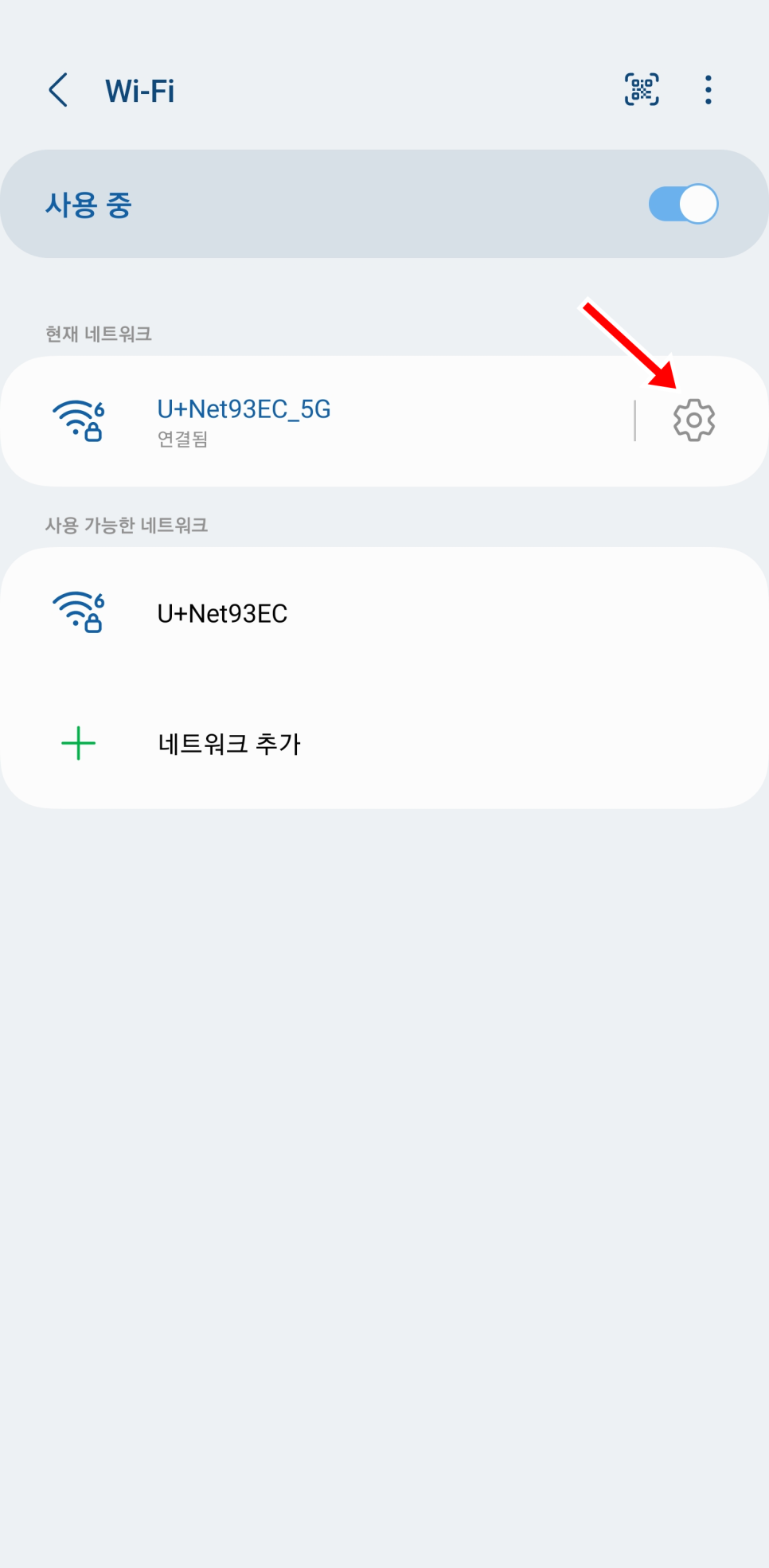Viewport: 769px width, 1568px height.
Task: Select 네트워크 추가 to add a network
Action: tap(384, 744)
